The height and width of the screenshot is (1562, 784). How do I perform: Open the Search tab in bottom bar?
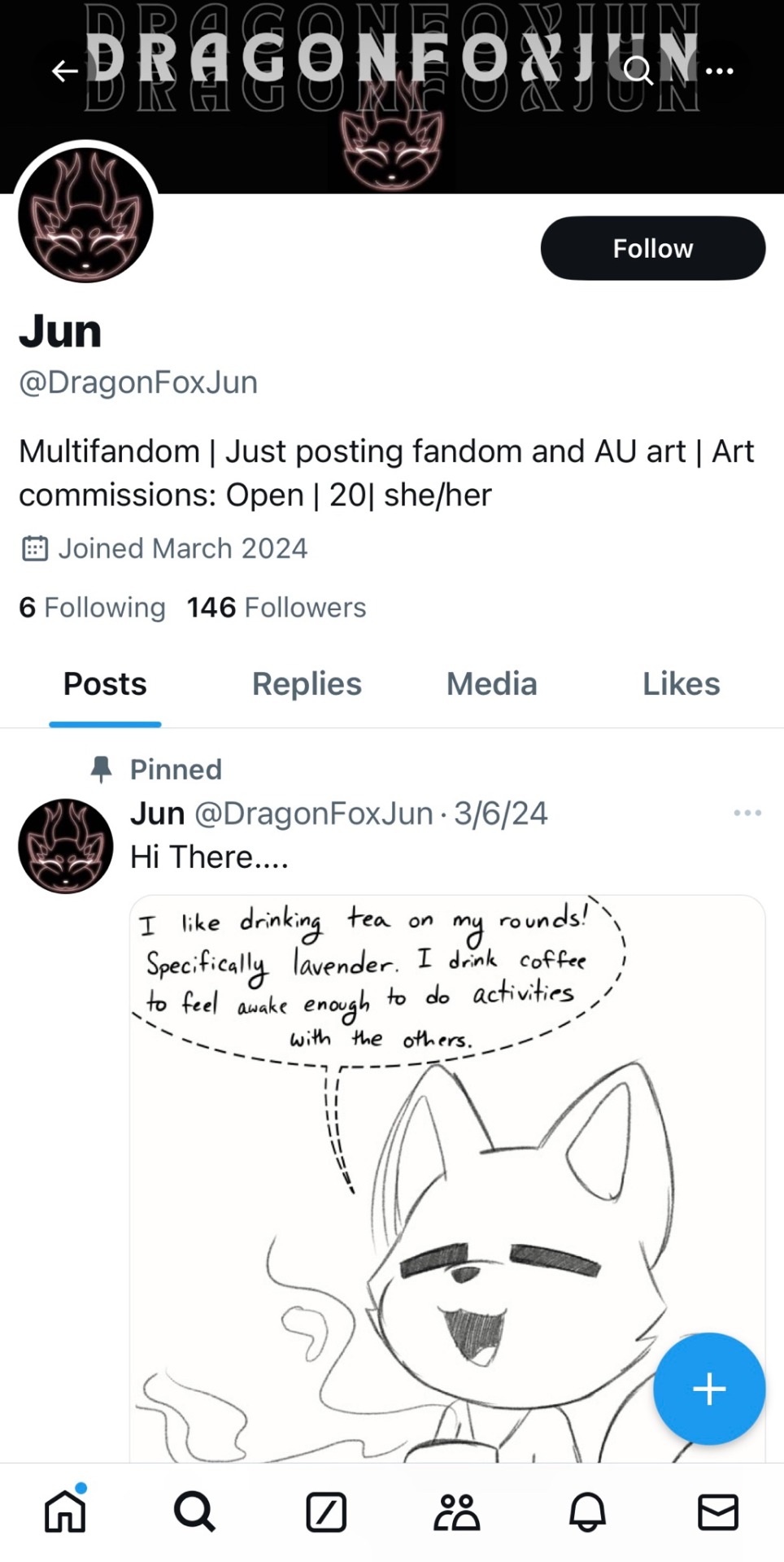click(x=195, y=1513)
